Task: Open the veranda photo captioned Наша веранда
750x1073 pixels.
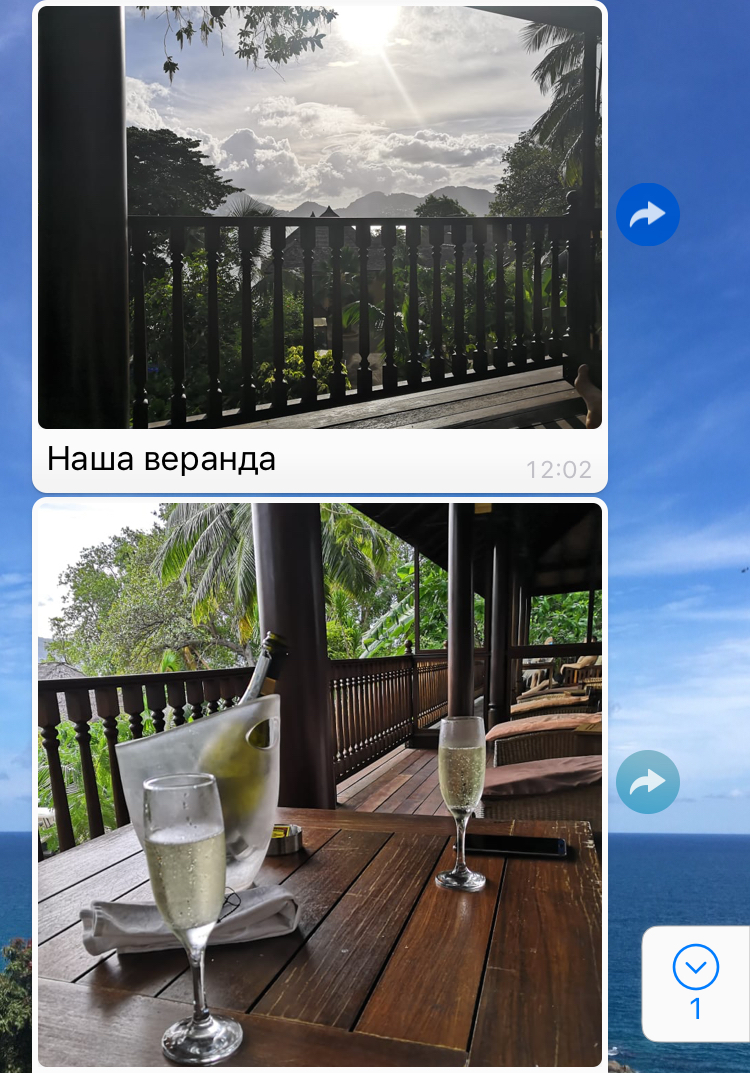Action: point(320,217)
